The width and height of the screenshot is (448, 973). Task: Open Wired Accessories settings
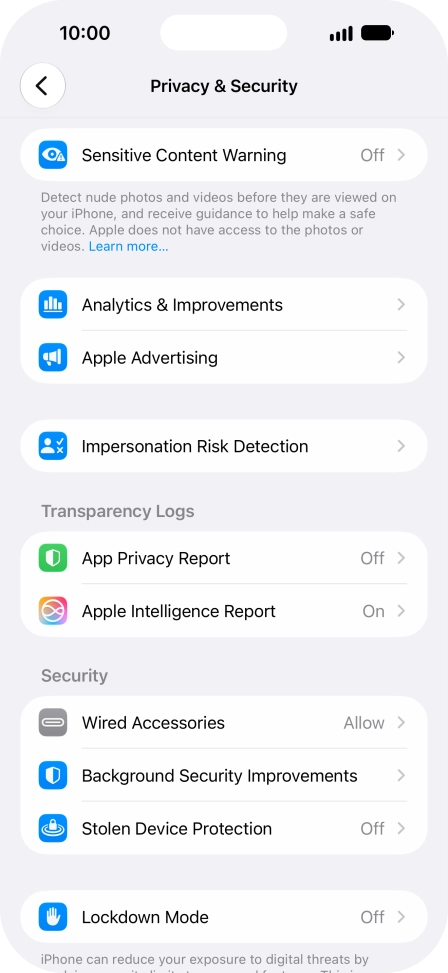224,722
